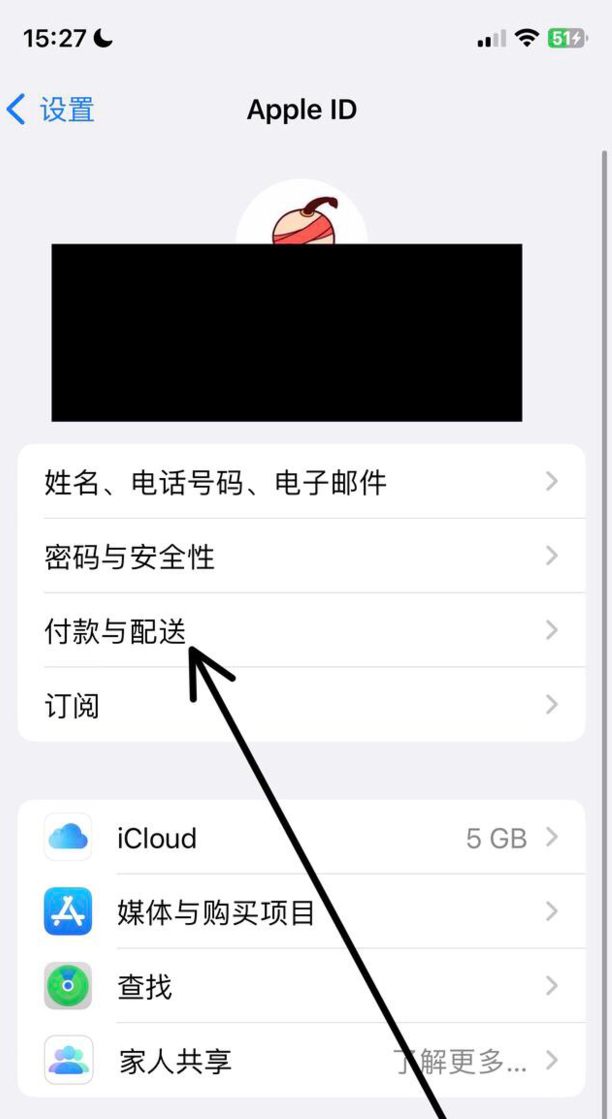Image resolution: width=612 pixels, height=1119 pixels.
Task: Open 密码与安全性 settings
Action: [300, 557]
